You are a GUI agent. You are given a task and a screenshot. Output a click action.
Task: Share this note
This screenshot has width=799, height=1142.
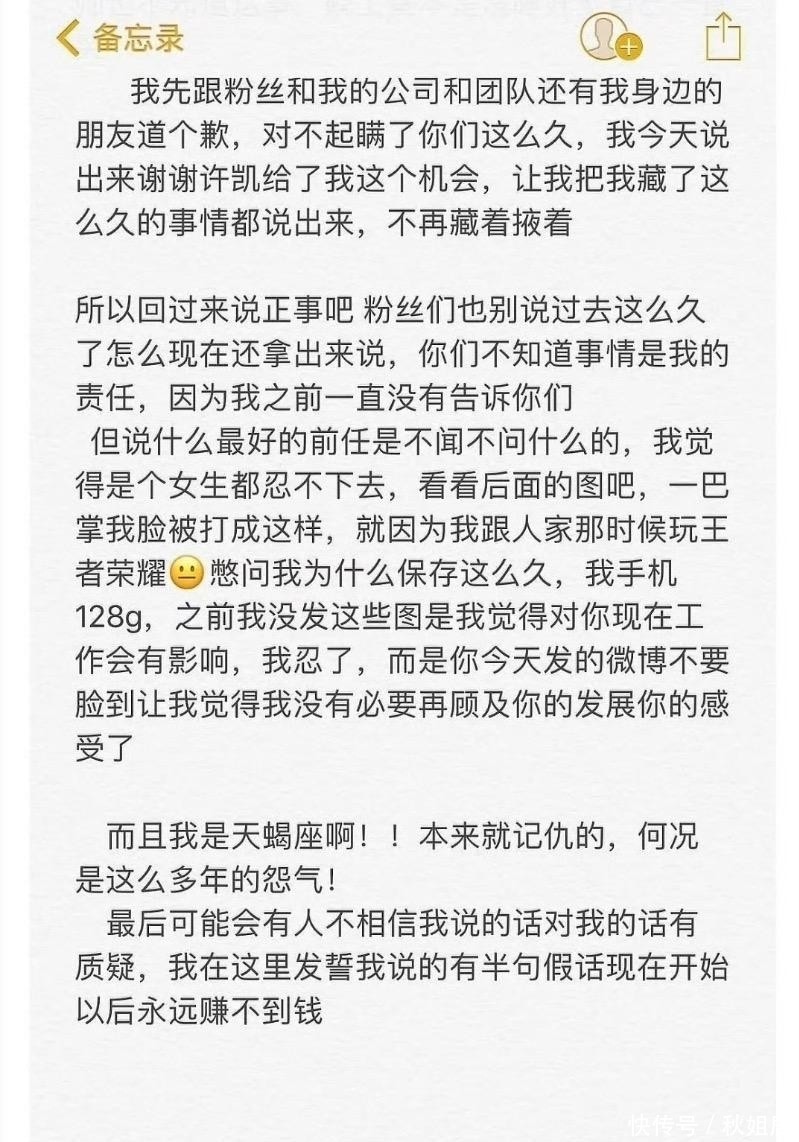click(723, 38)
